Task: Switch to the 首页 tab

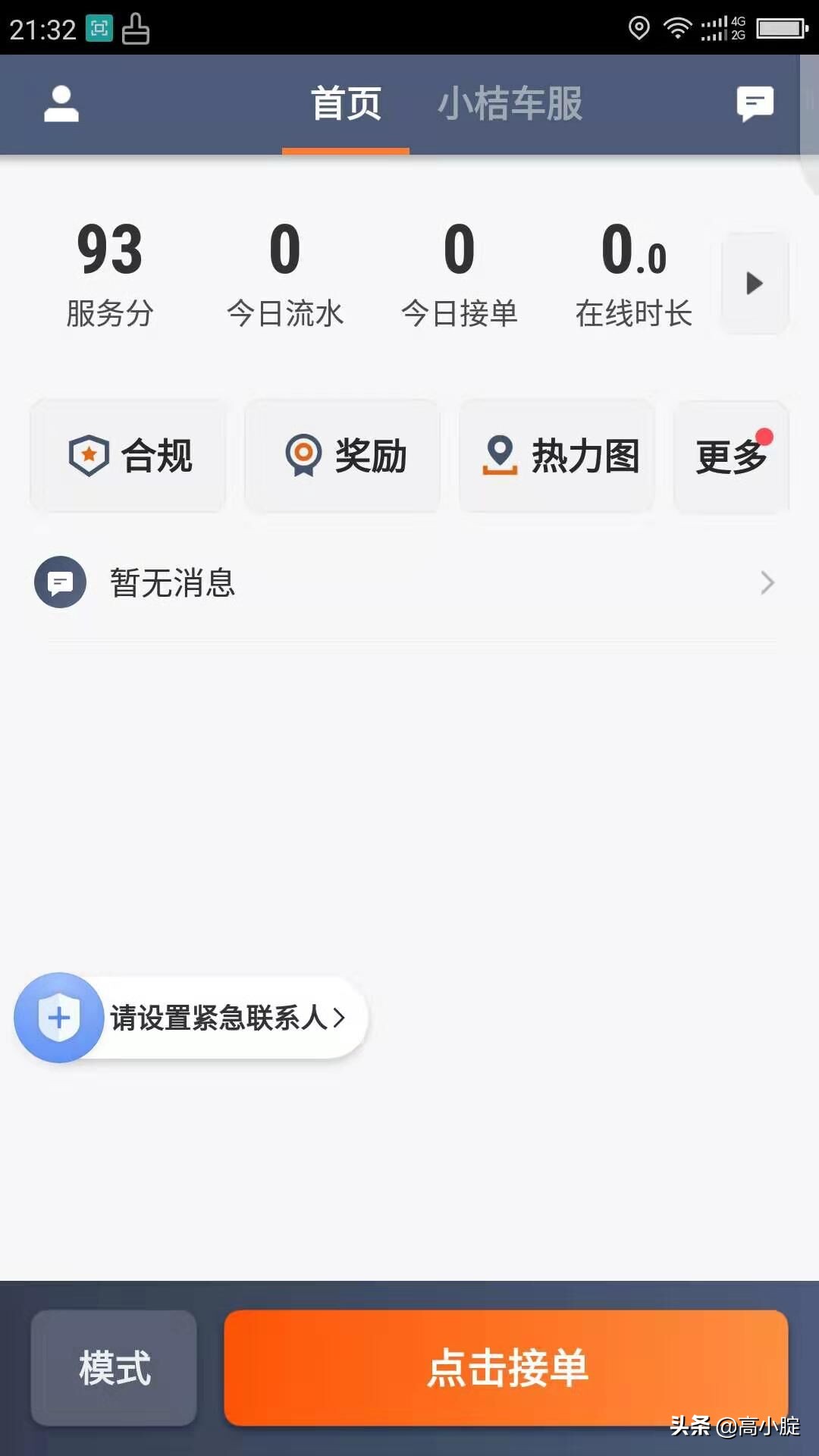Action: coord(347,104)
